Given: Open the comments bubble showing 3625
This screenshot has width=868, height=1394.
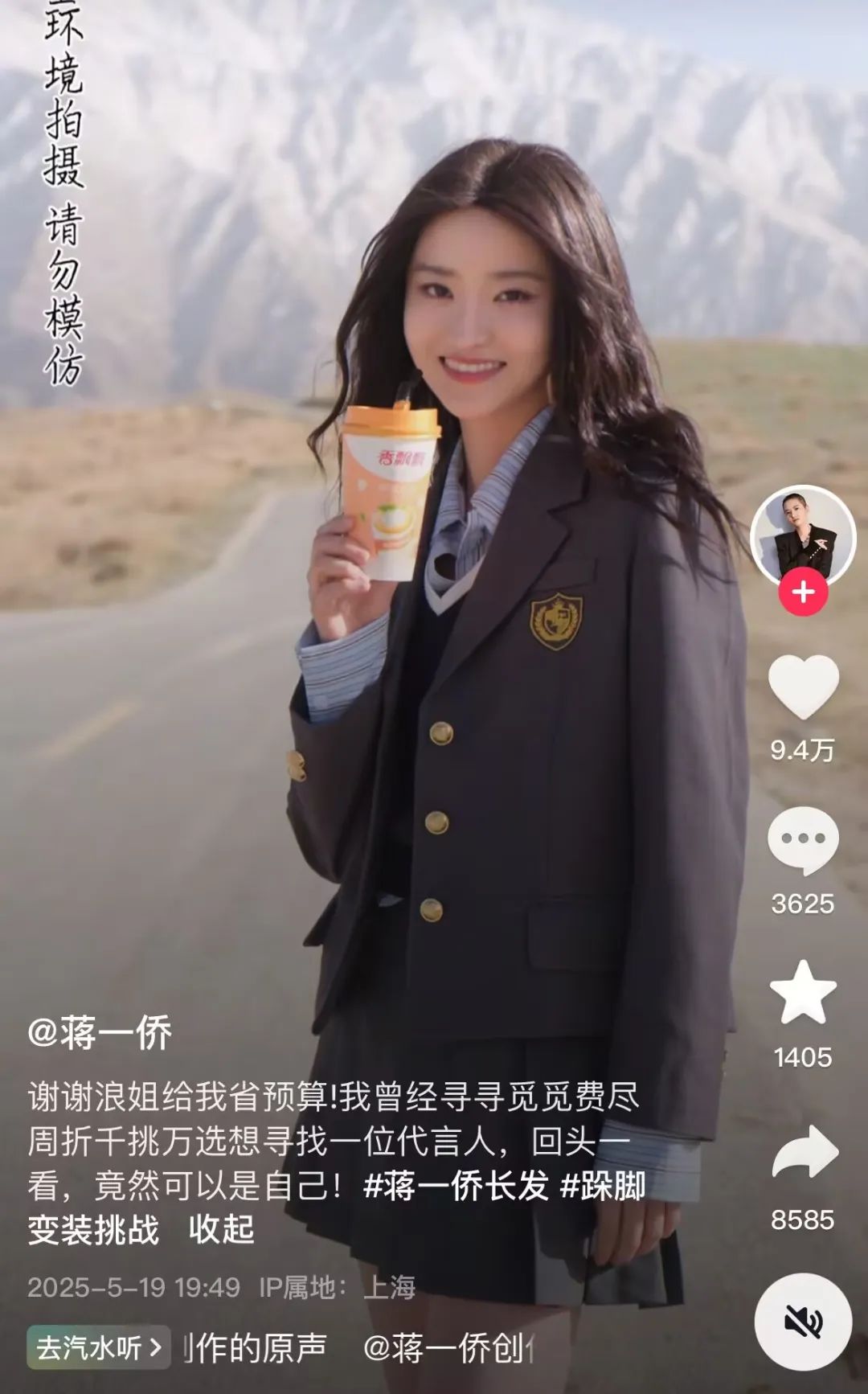Looking at the screenshot, I should (803, 842).
